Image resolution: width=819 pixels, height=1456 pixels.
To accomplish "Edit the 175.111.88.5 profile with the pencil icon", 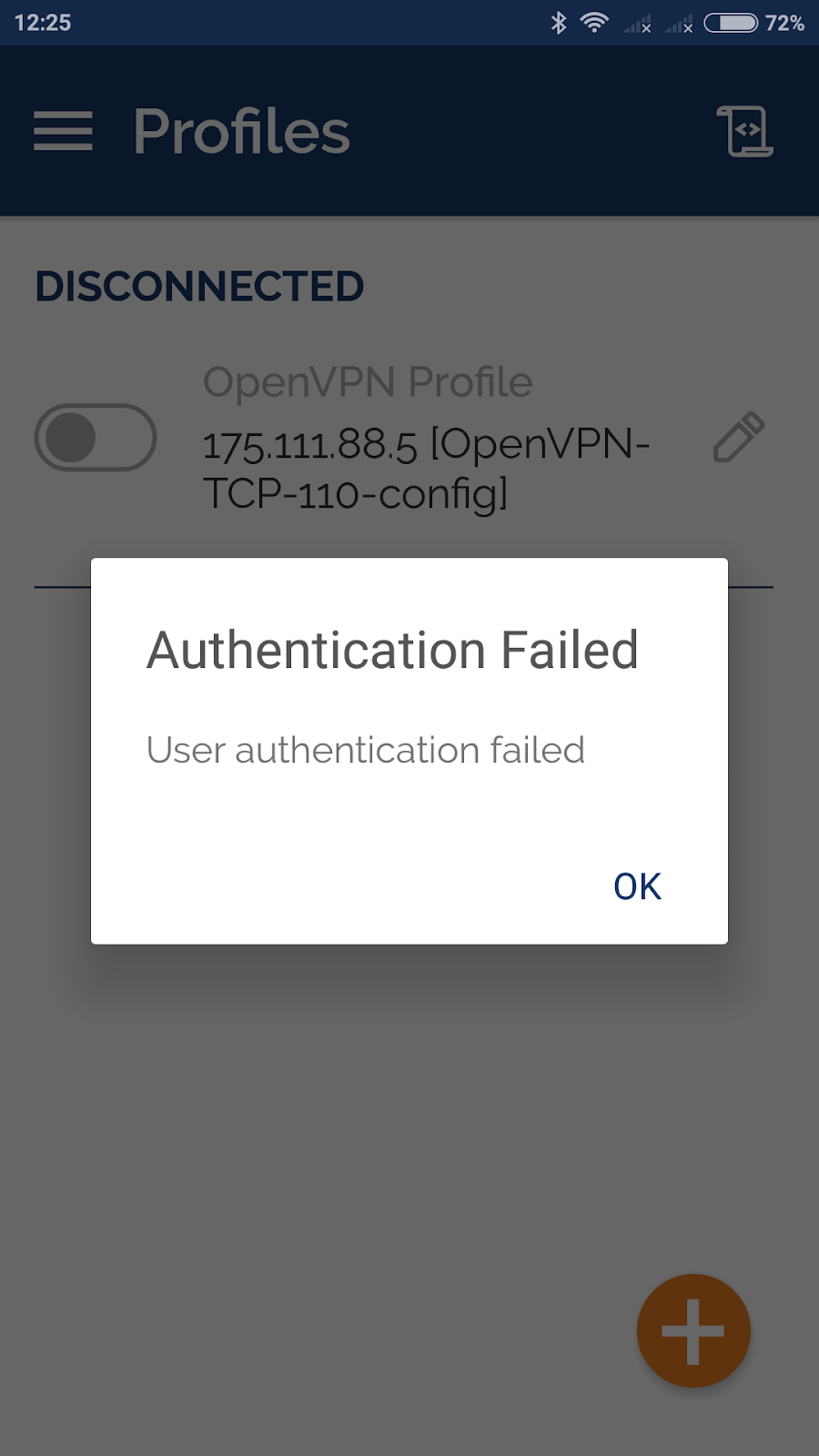I will coord(739,437).
